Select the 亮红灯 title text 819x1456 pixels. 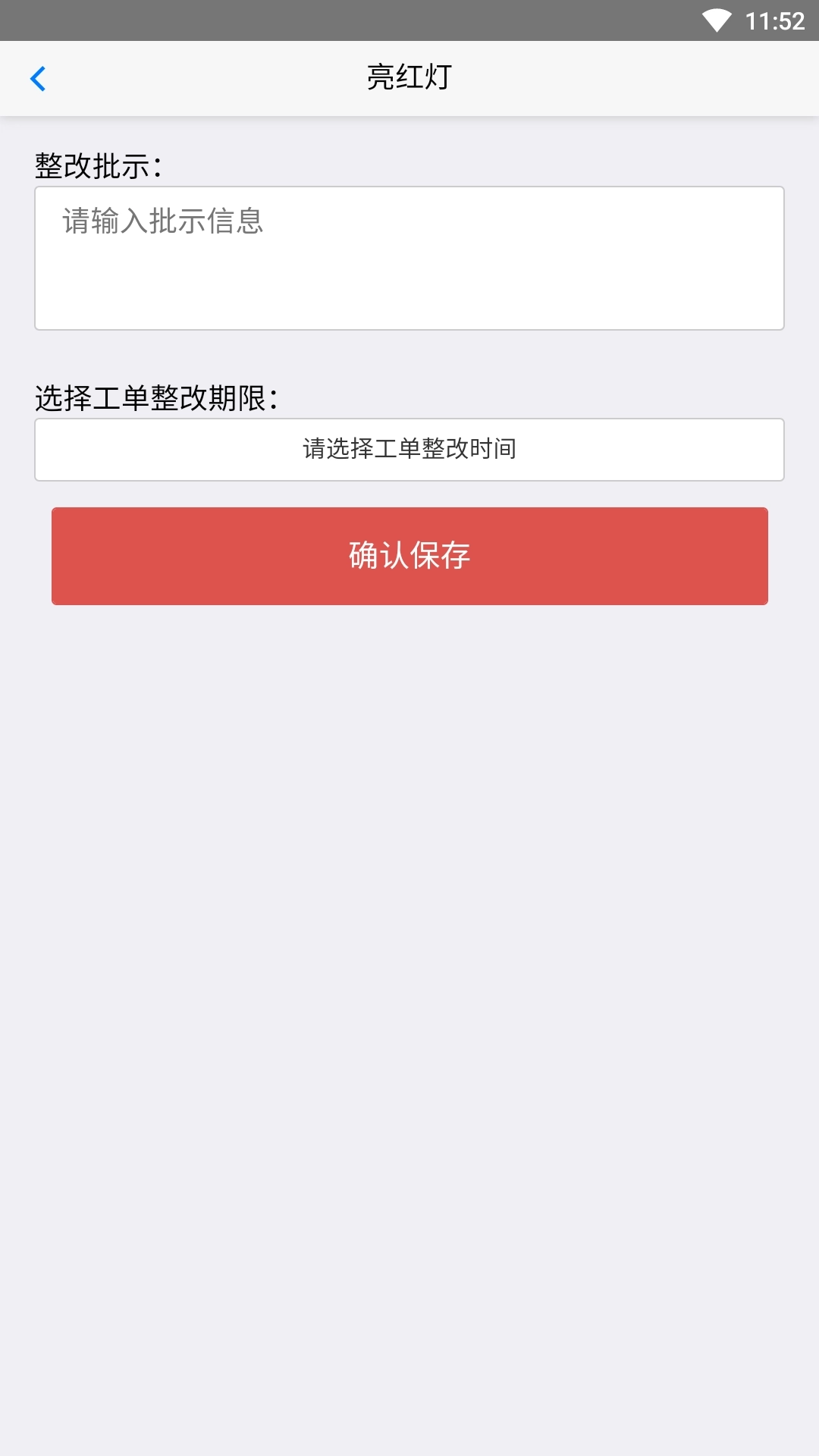pos(409,76)
